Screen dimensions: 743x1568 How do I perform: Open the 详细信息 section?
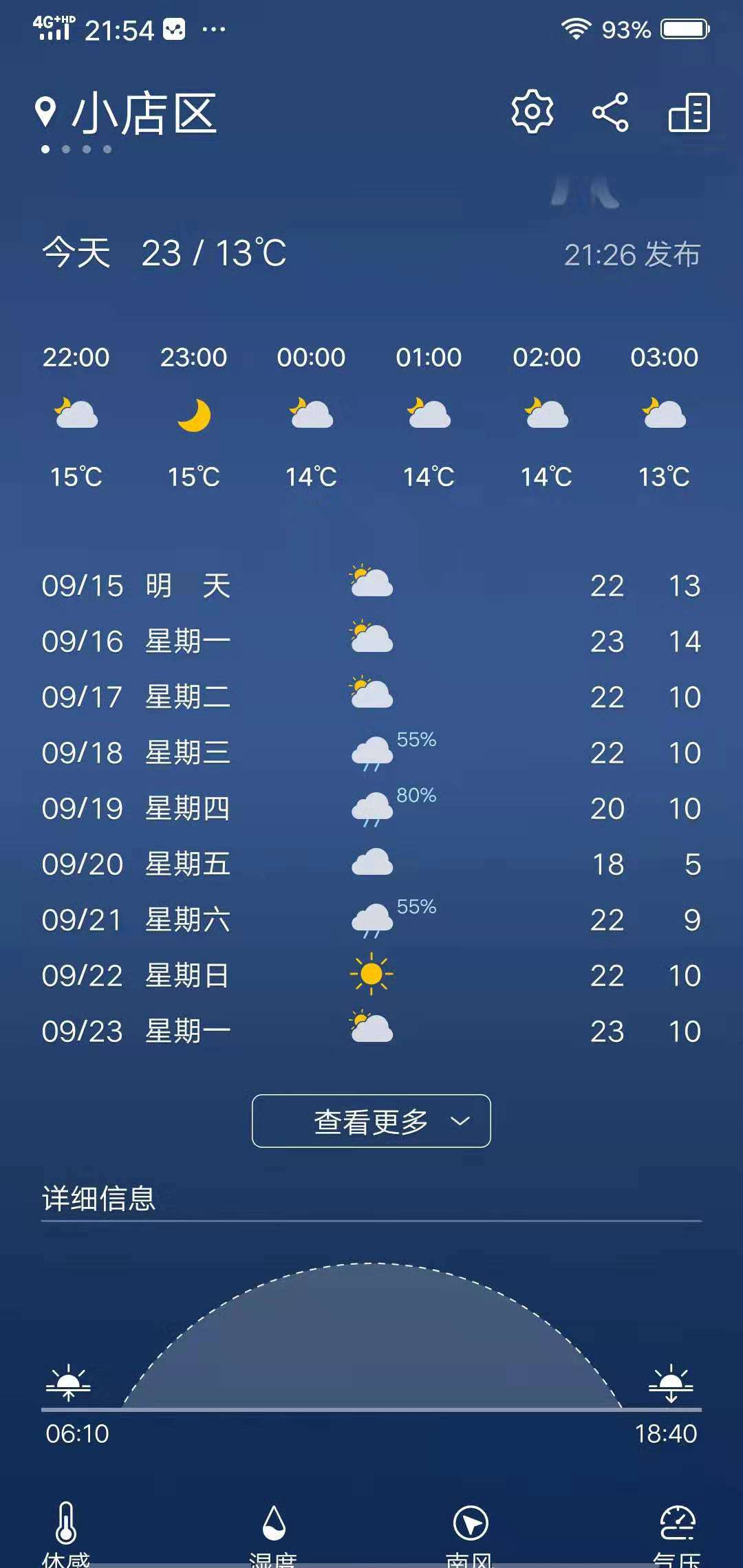(x=98, y=1197)
